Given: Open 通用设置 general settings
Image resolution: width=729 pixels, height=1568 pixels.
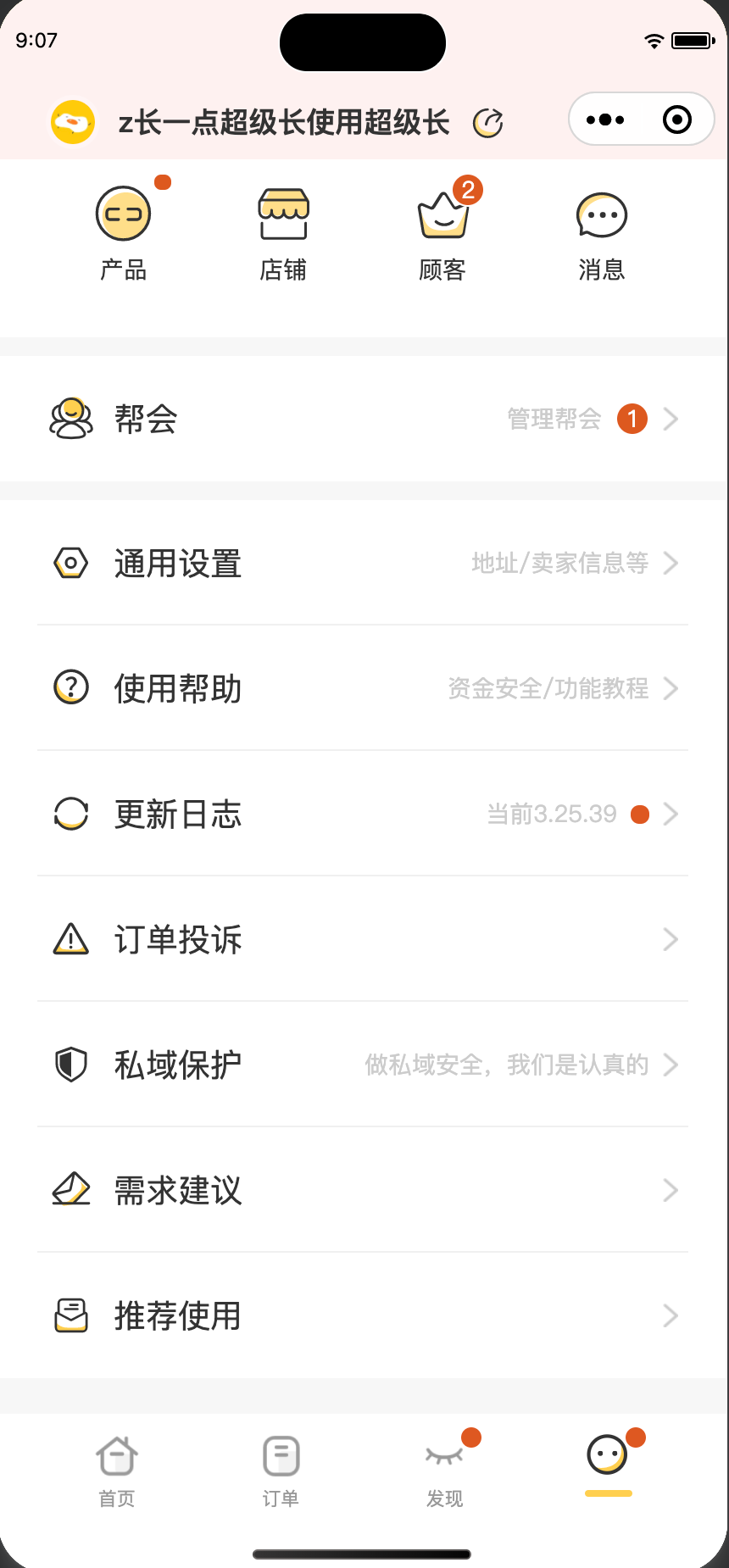Looking at the screenshot, I should [x=363, y=563].
